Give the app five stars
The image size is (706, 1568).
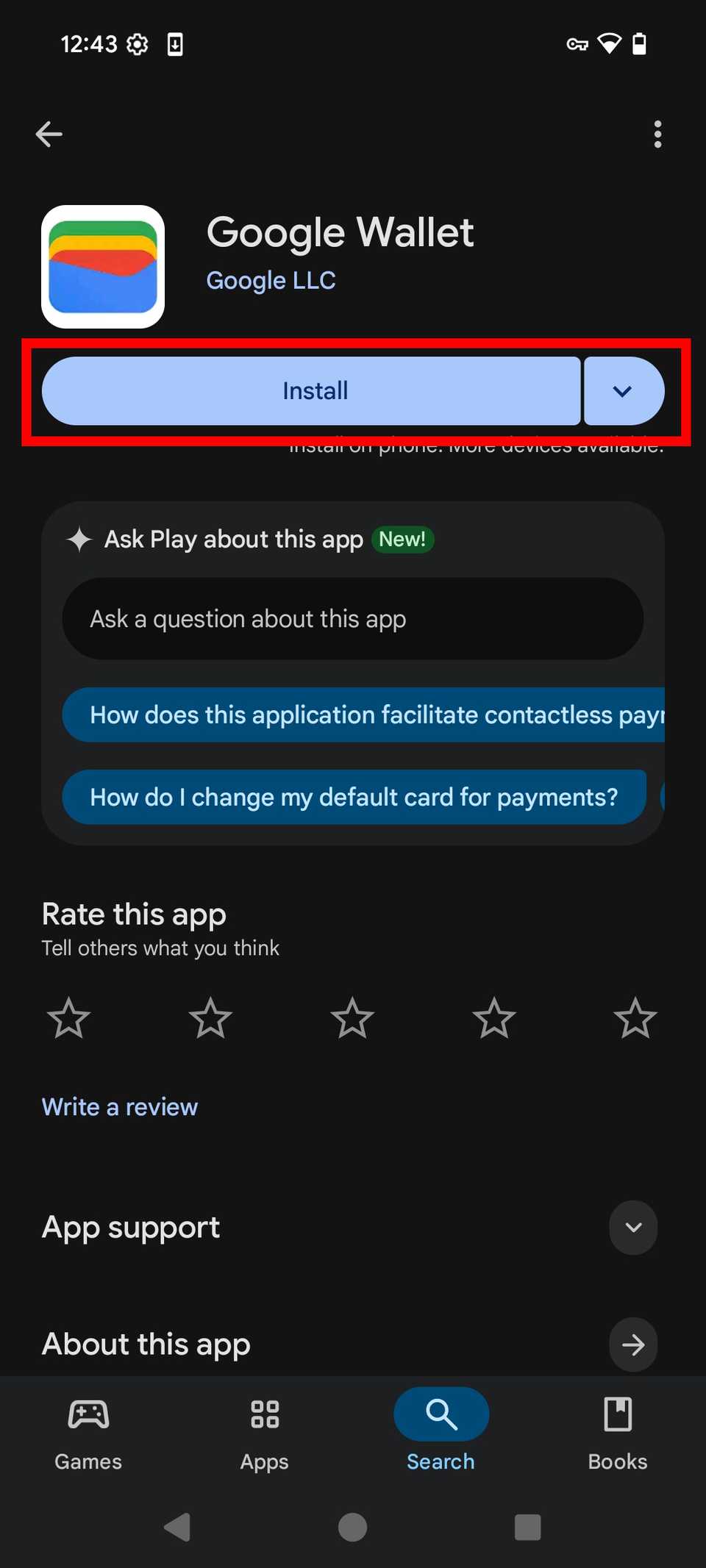point(635,1018)
